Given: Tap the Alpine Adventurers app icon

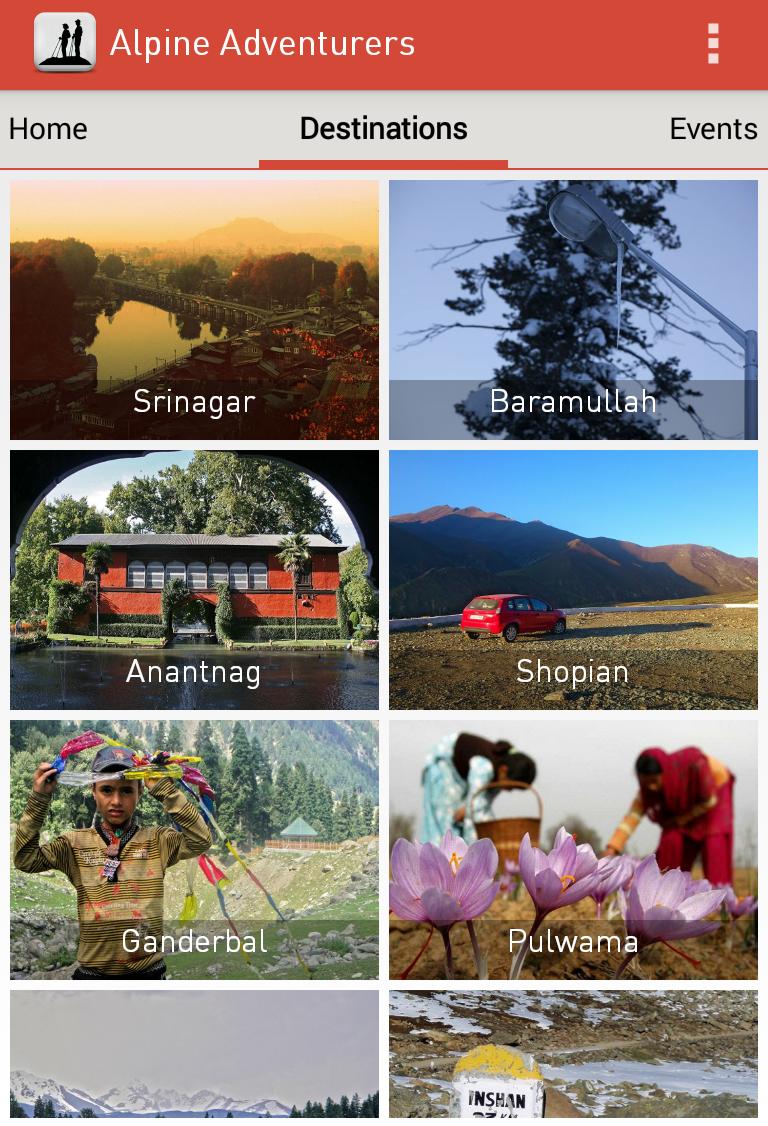Looking at the screenshot, I should [x=65, y=43].
